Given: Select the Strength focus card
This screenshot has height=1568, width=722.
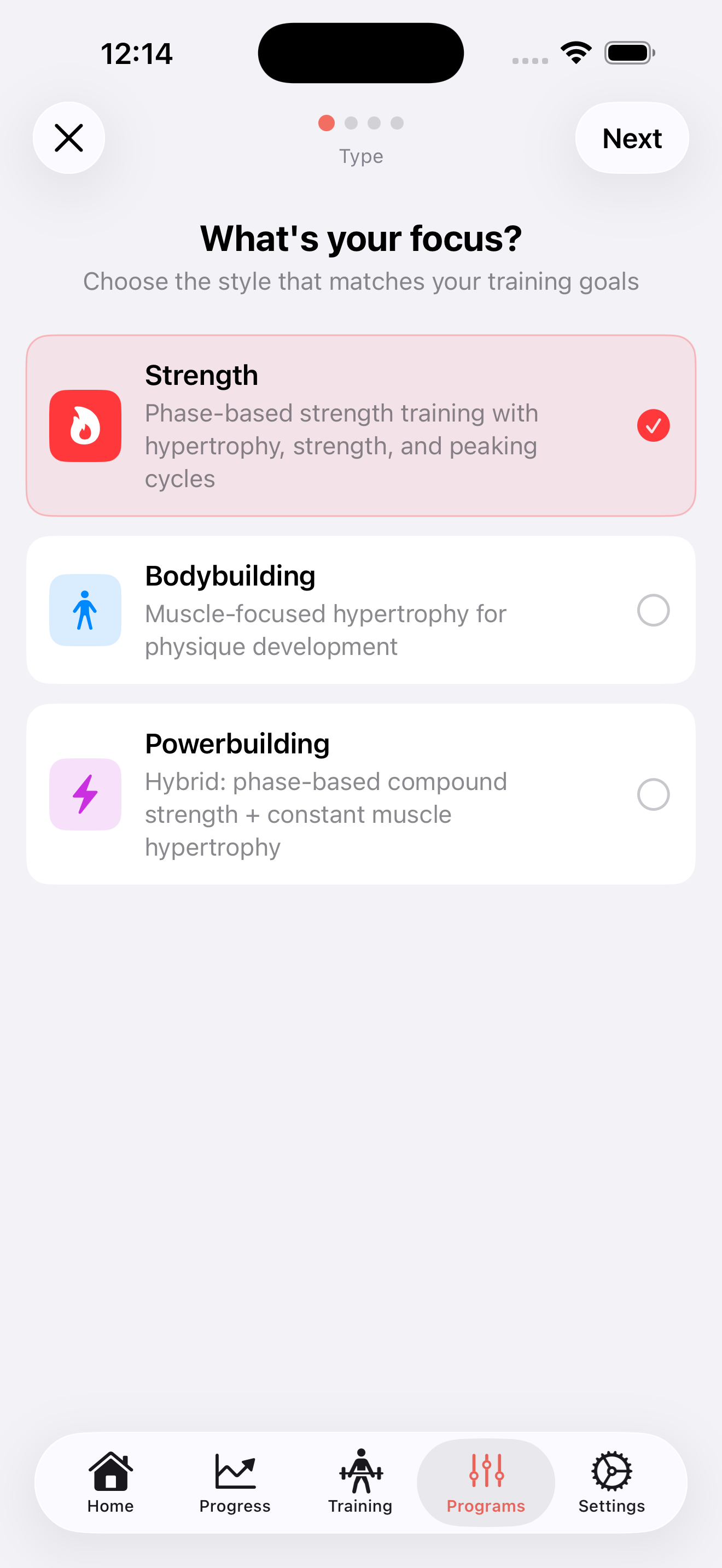Looking at the screenshot, I should 360,425.
